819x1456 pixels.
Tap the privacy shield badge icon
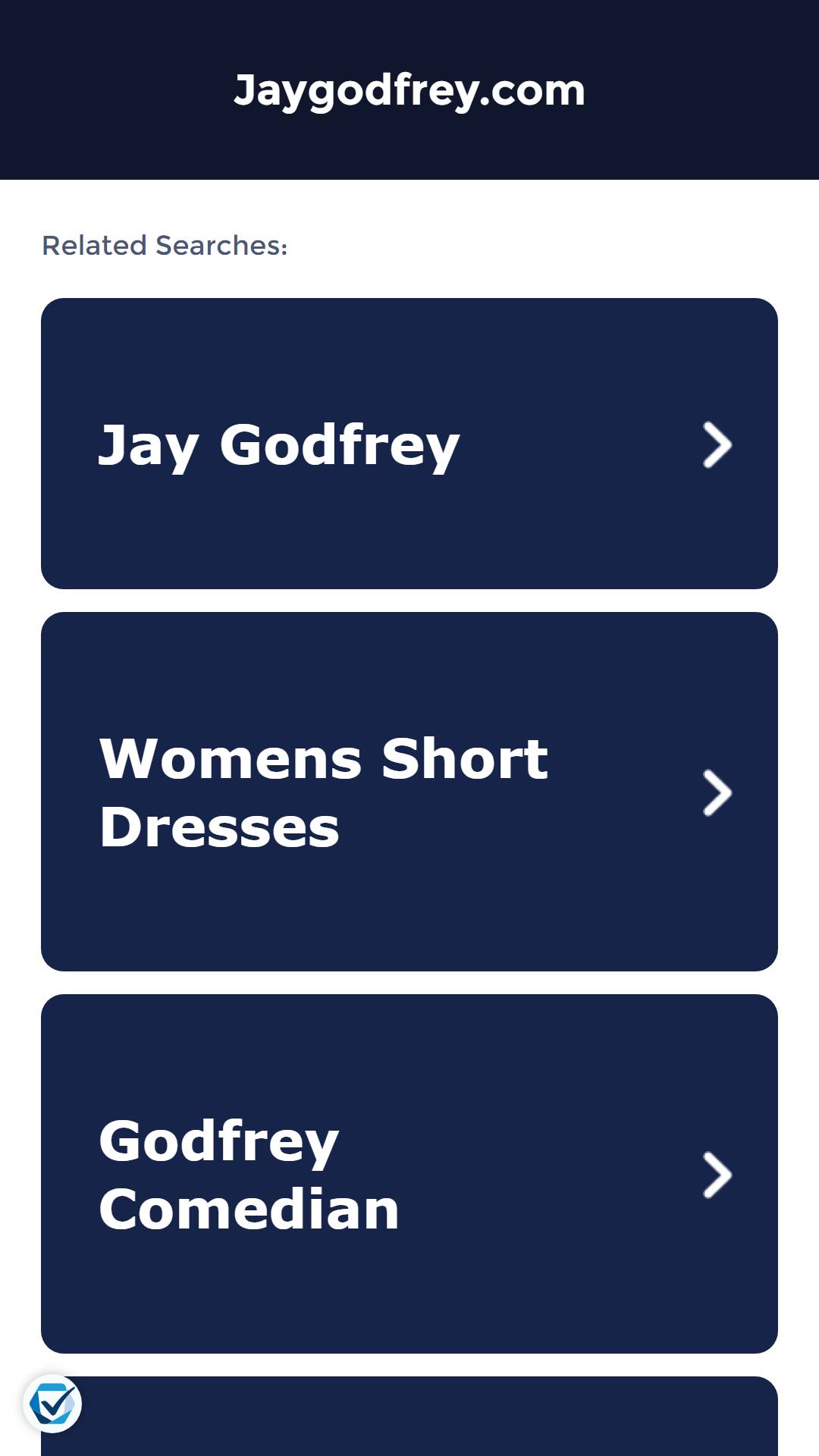point(52,1404)
